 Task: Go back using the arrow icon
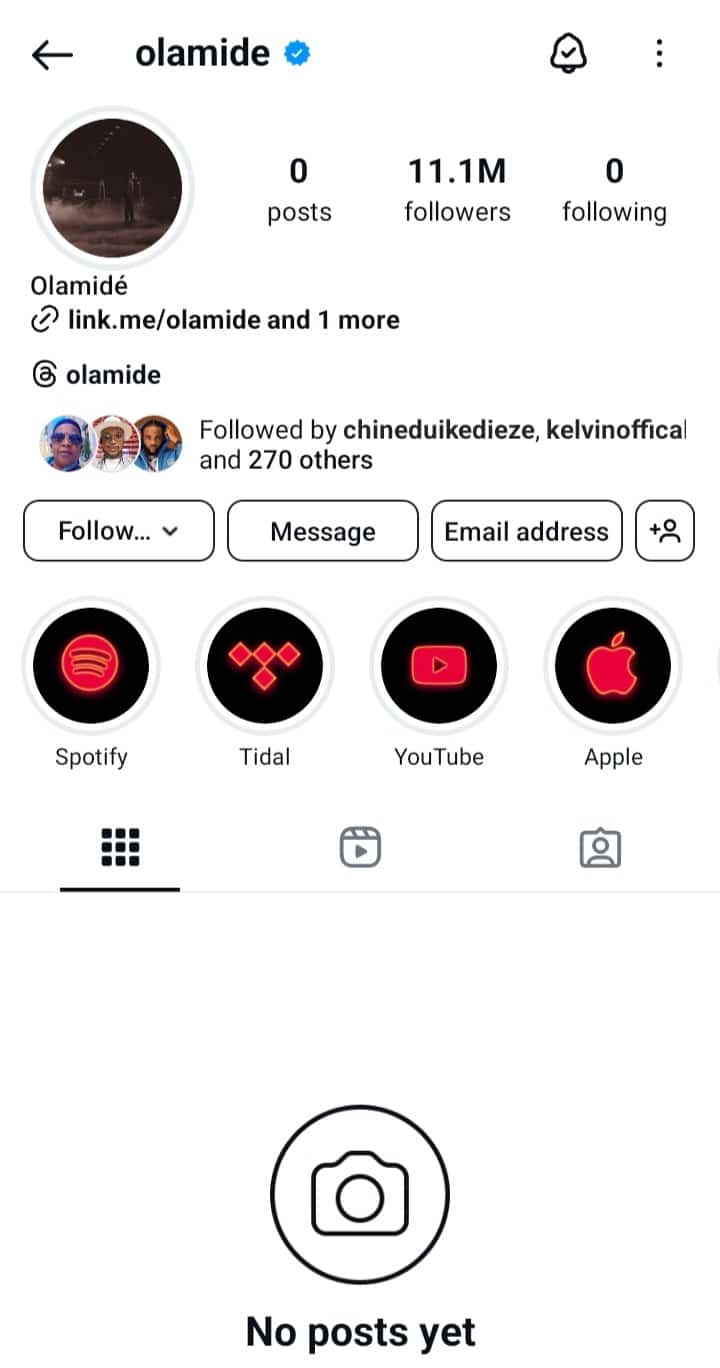click(52, 54)
